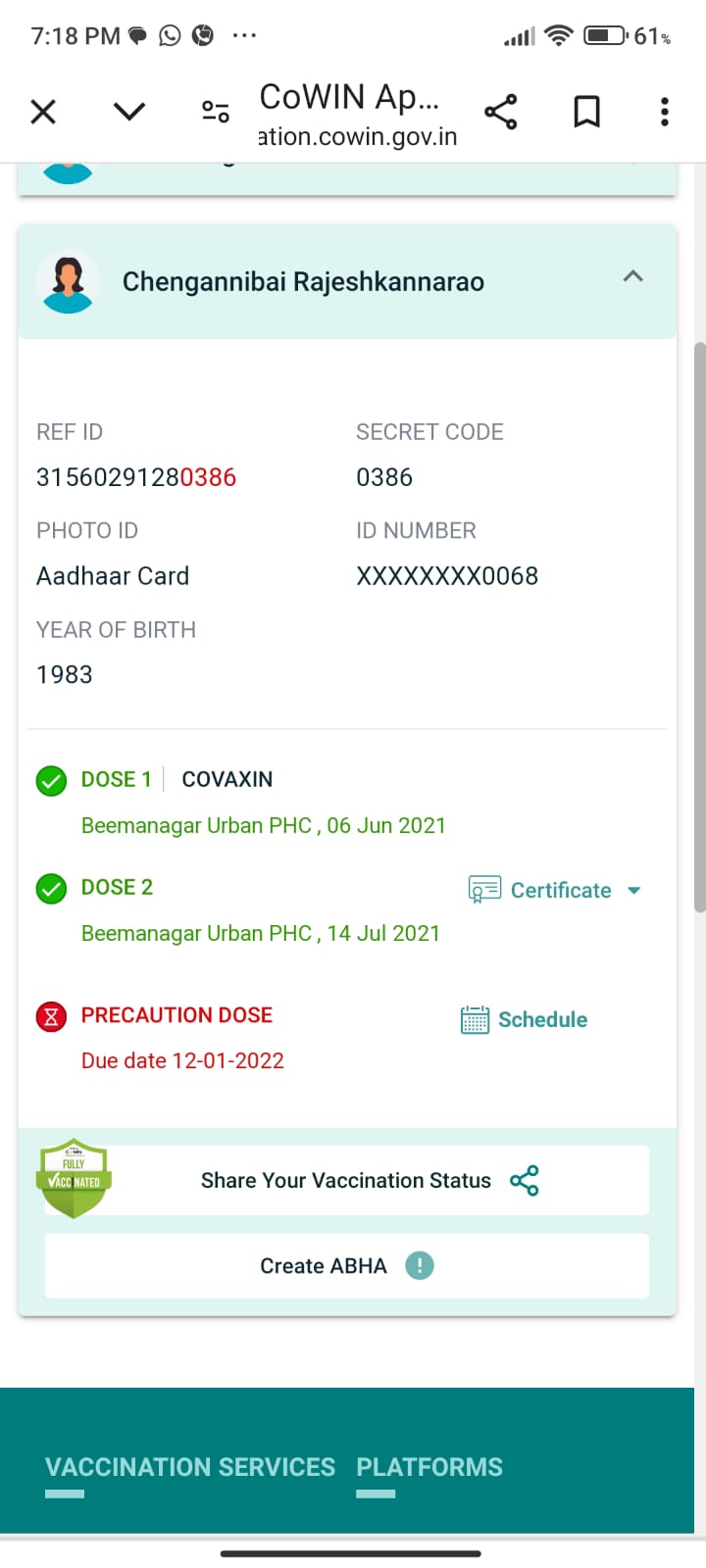Open the Certificate dropdown for Dose 2
Screen dimensions: 706x1568
pos(555,890)
